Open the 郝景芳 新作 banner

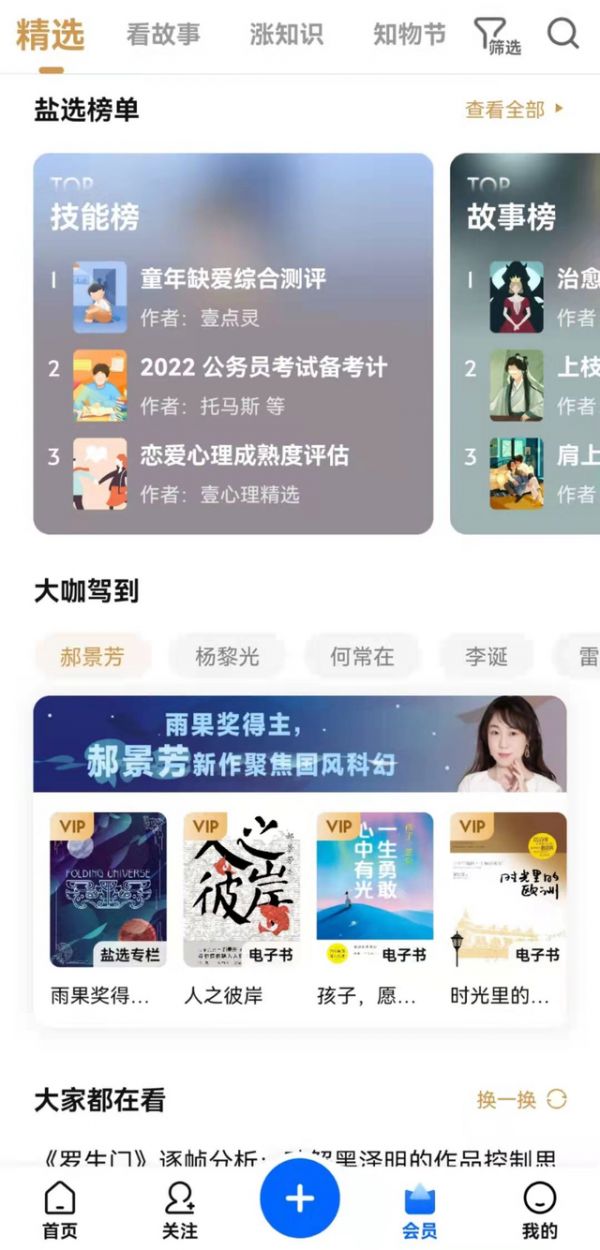(300, 745)
